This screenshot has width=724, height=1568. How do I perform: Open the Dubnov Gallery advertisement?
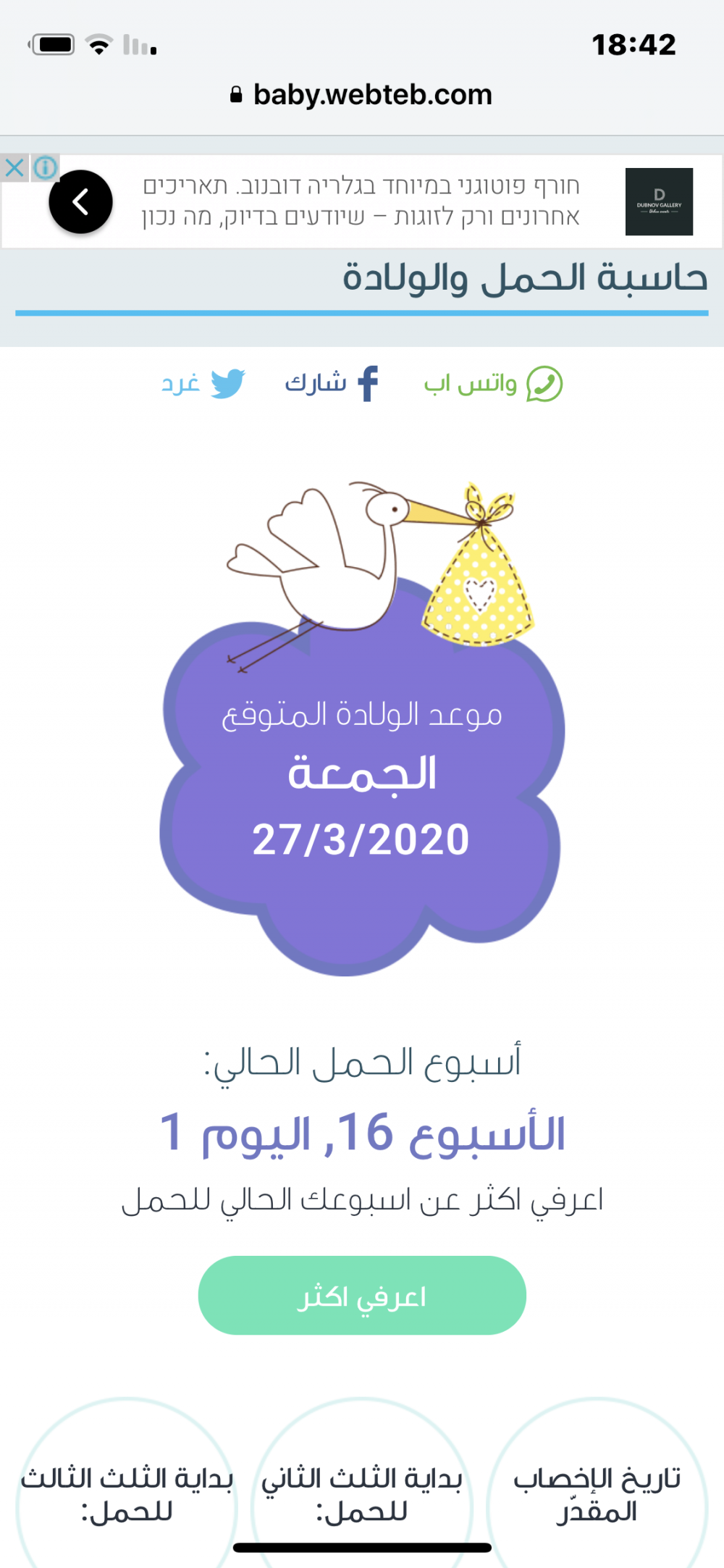coord(658,202)
